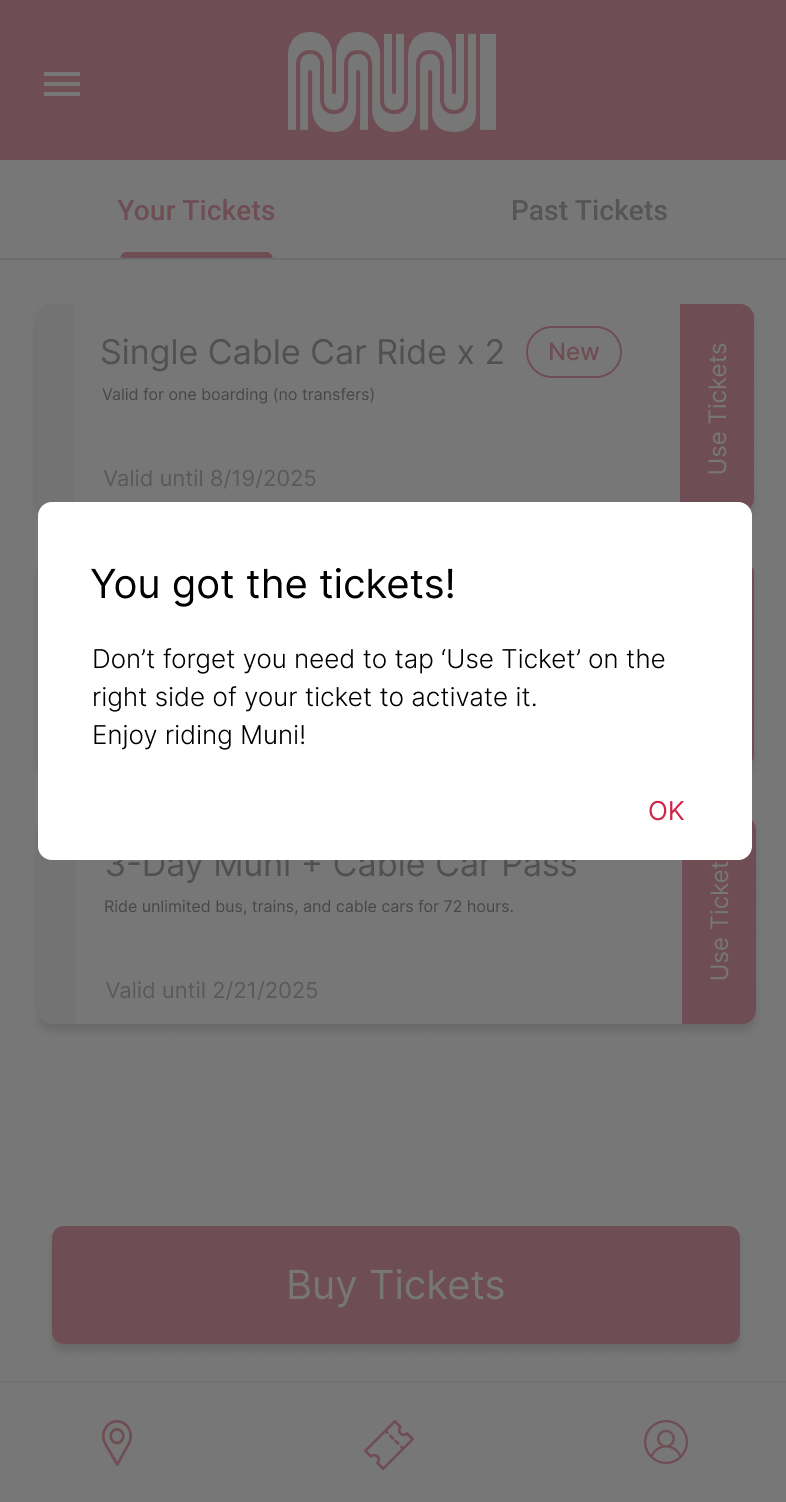Viewport: 786px width, 1502px height.
Task: Use Ticket for 3-Day Muni + Cable Car Pass
Action: point(719,922)
